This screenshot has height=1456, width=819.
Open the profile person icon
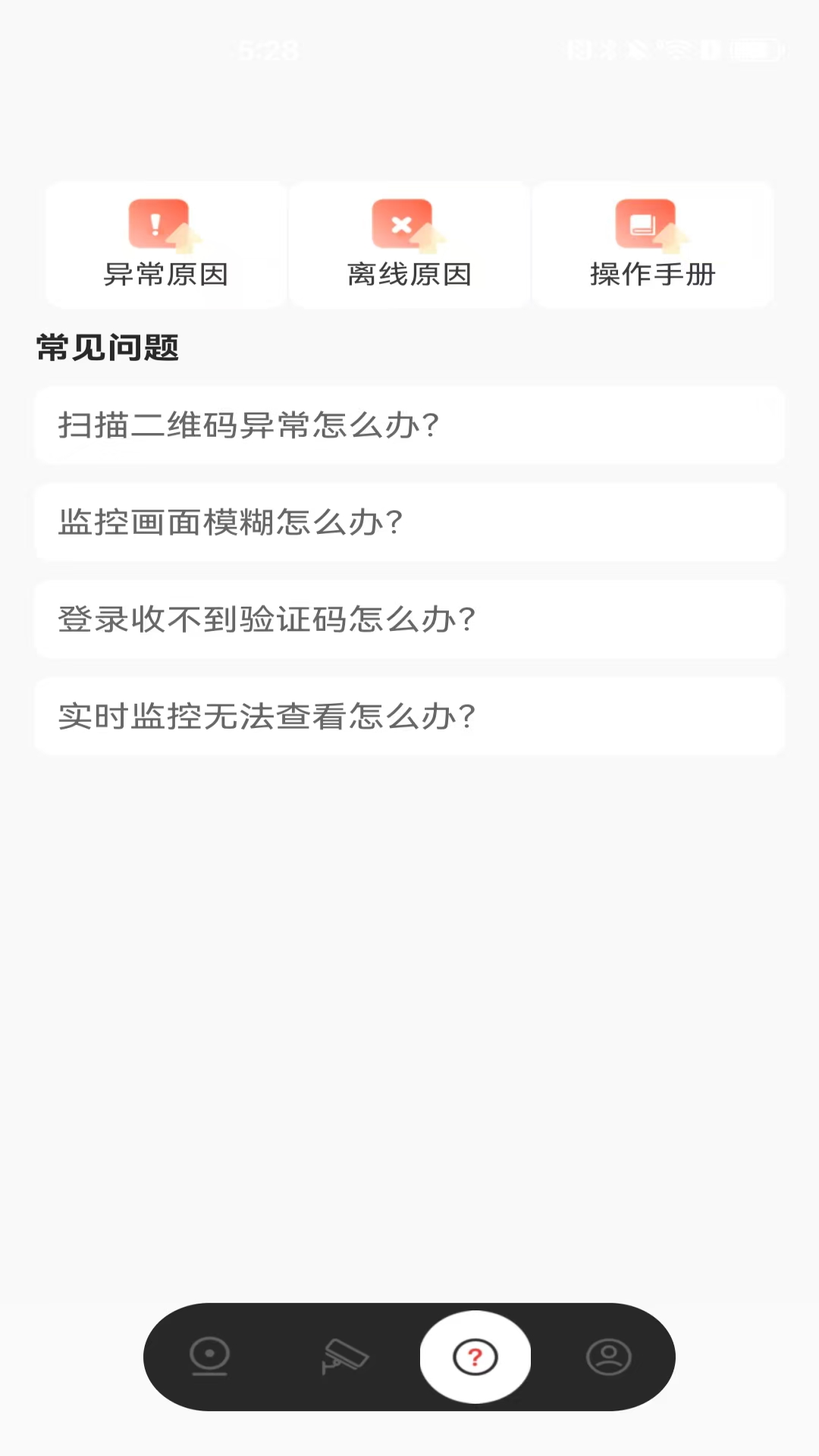point(610,1358)
